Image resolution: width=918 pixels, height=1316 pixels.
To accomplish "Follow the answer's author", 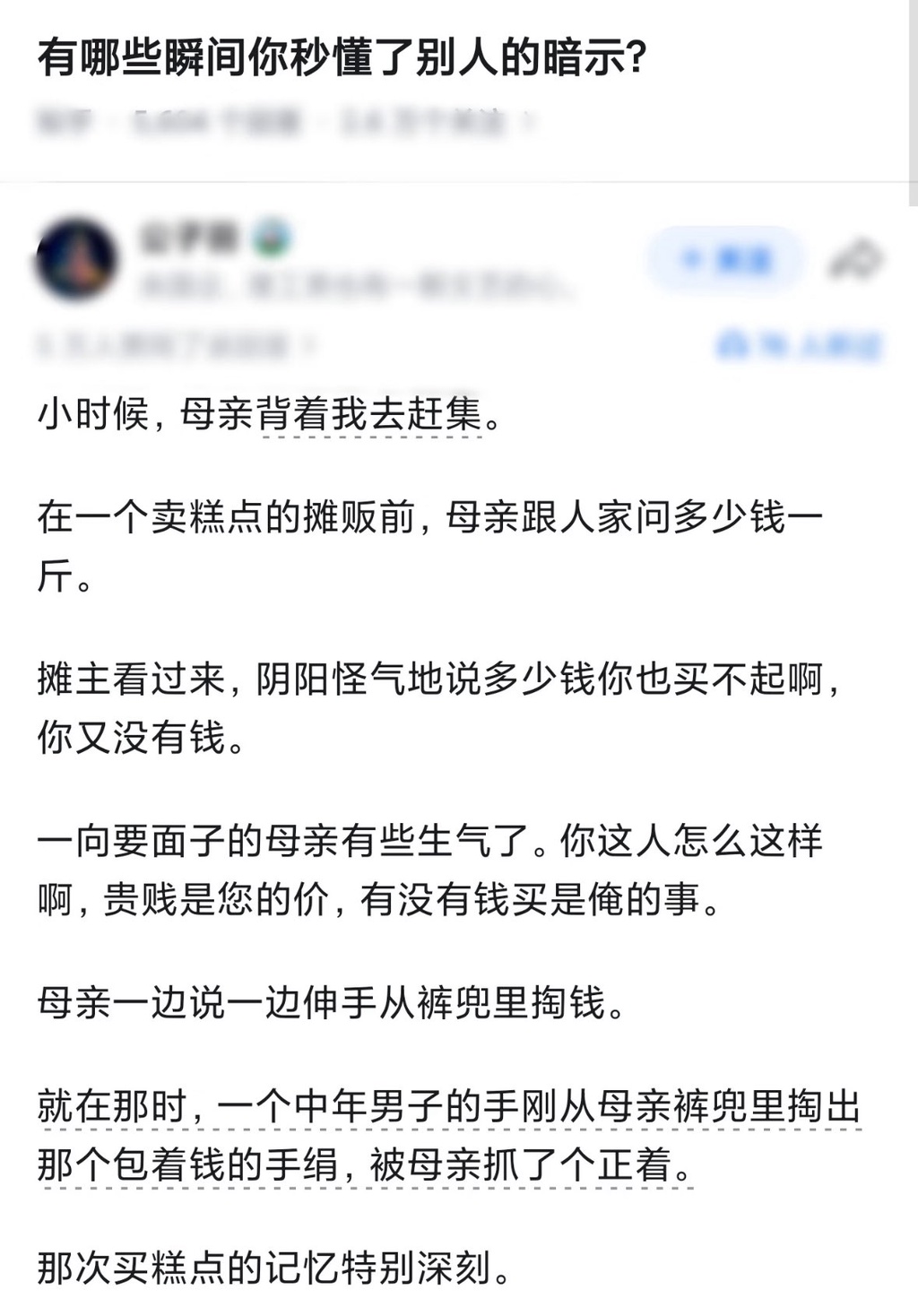I will [x=725, y=260].
